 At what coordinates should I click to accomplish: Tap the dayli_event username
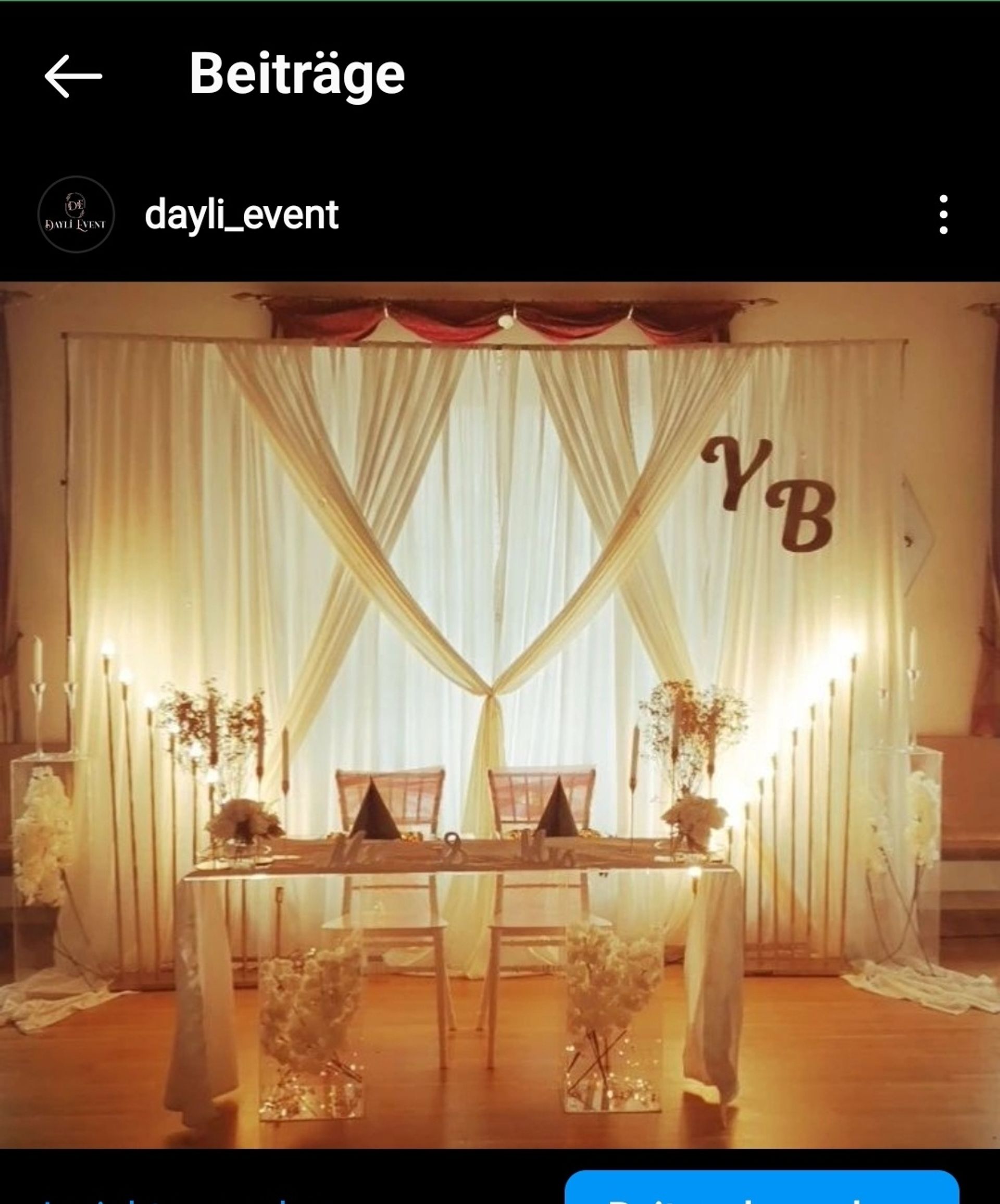coord(241,215)
